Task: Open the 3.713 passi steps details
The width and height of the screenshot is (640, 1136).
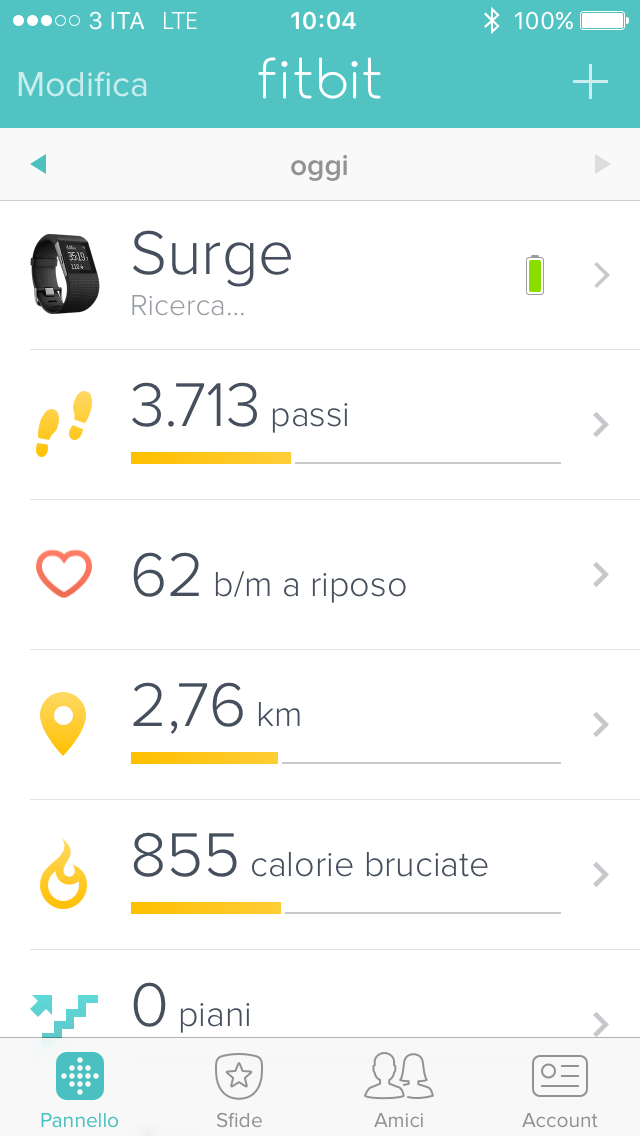Action: pos(320,424)
